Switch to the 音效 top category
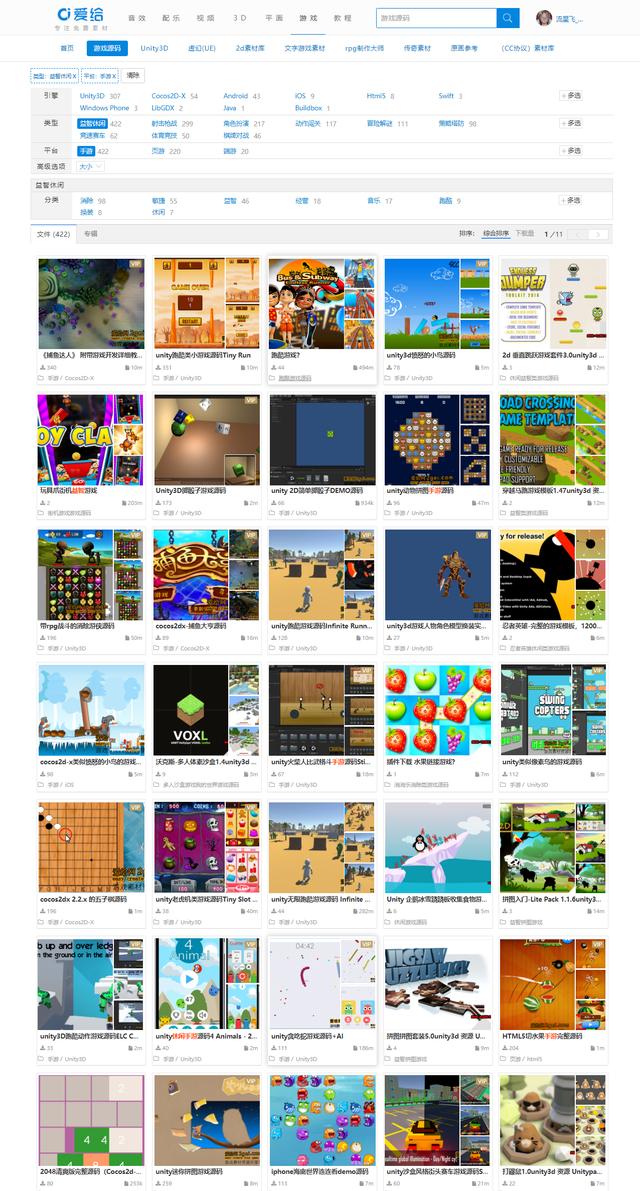The width and height of the screenshot is (640, 1191). [x=137, y=18]
